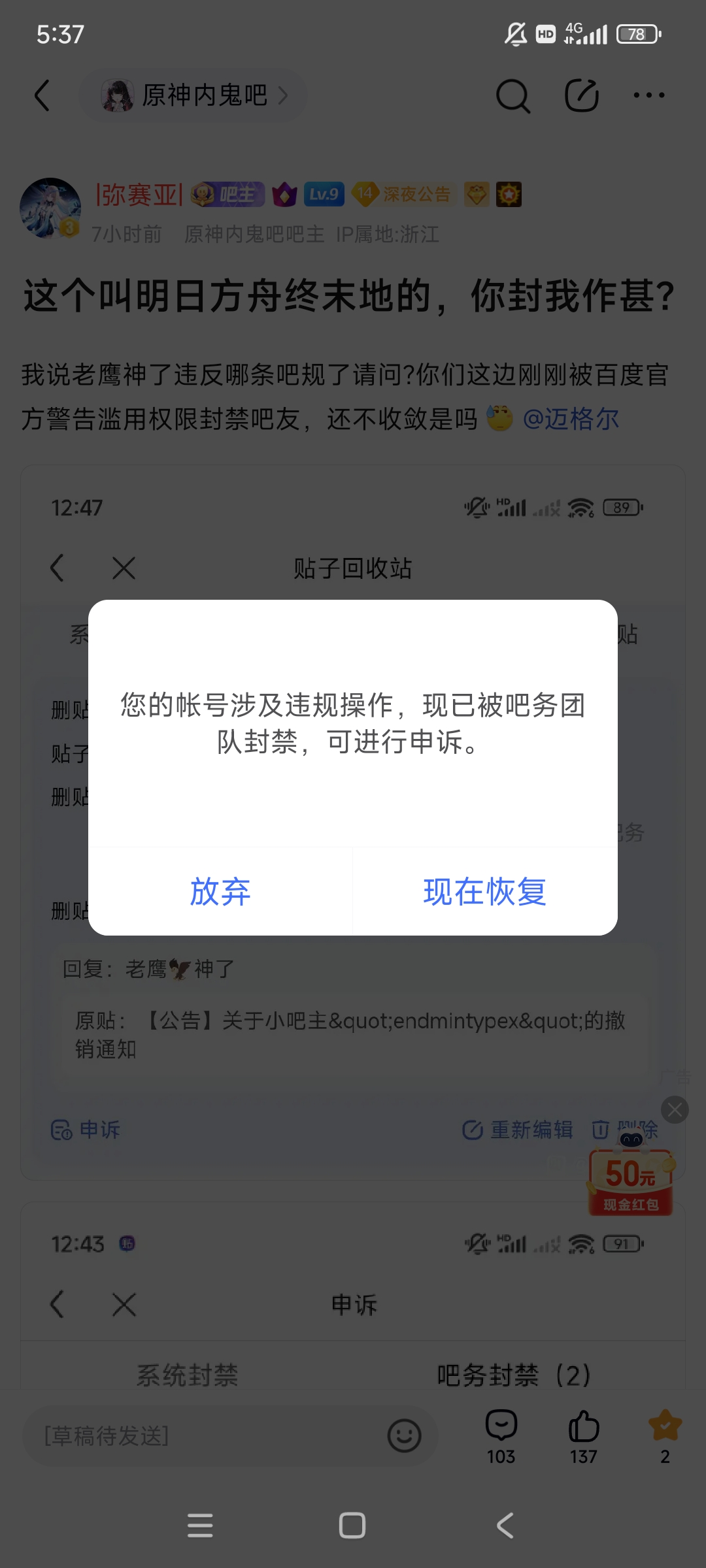Tap the draft reply input field
Screen dimensions: 706x1568
click(x=203, y=1436)
